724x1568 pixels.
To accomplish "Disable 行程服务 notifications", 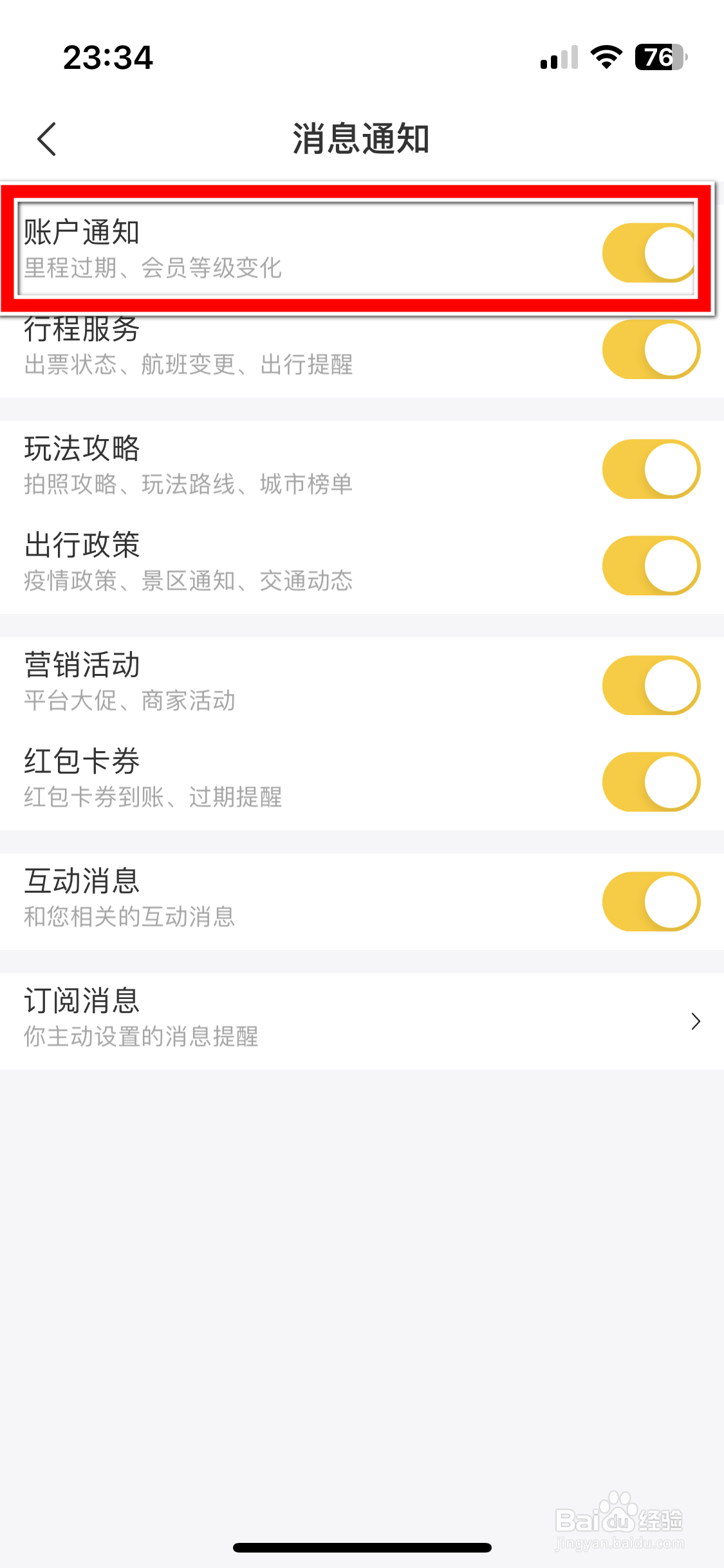I will (x=651, y=350).
